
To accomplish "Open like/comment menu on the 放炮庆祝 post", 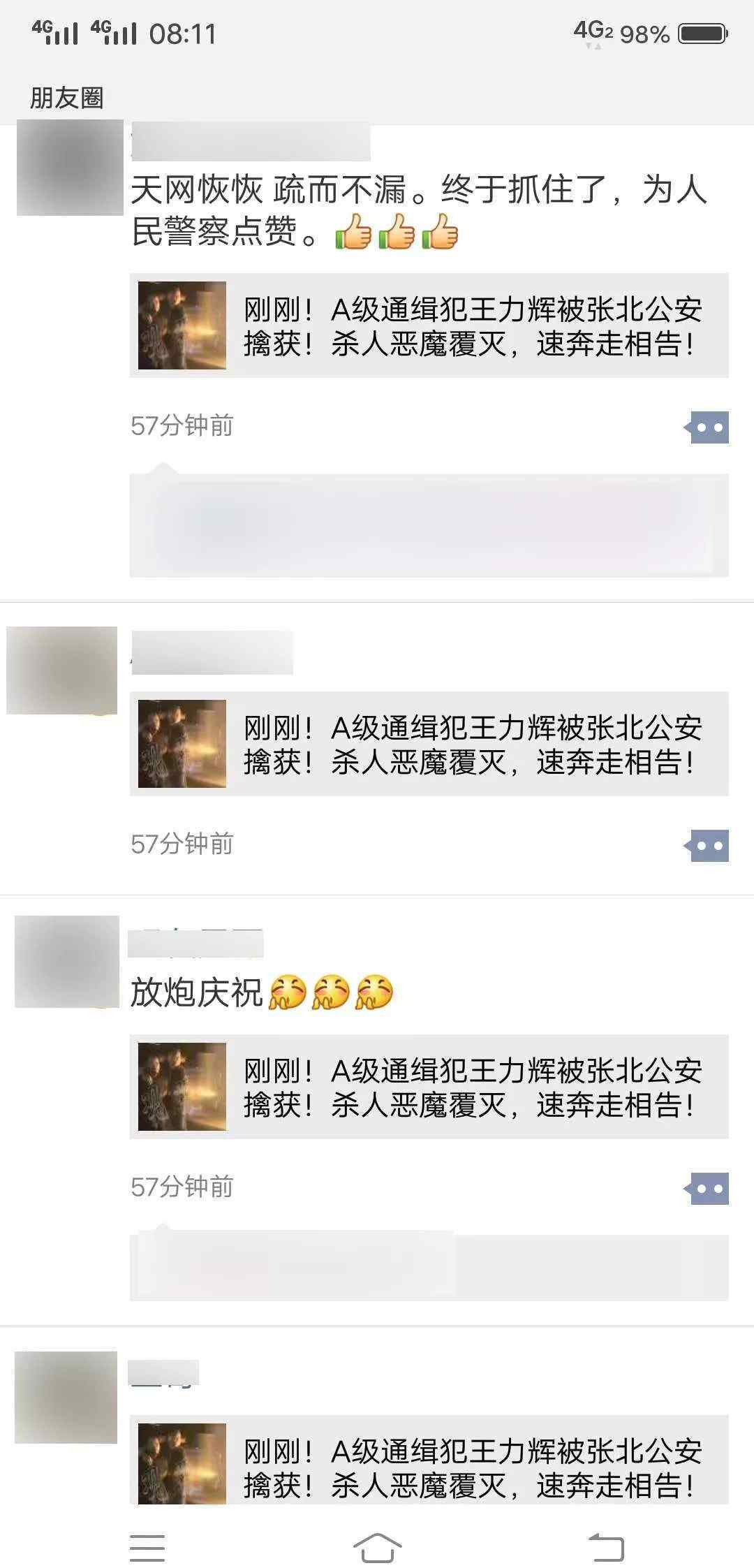I will click(707, 1189).
